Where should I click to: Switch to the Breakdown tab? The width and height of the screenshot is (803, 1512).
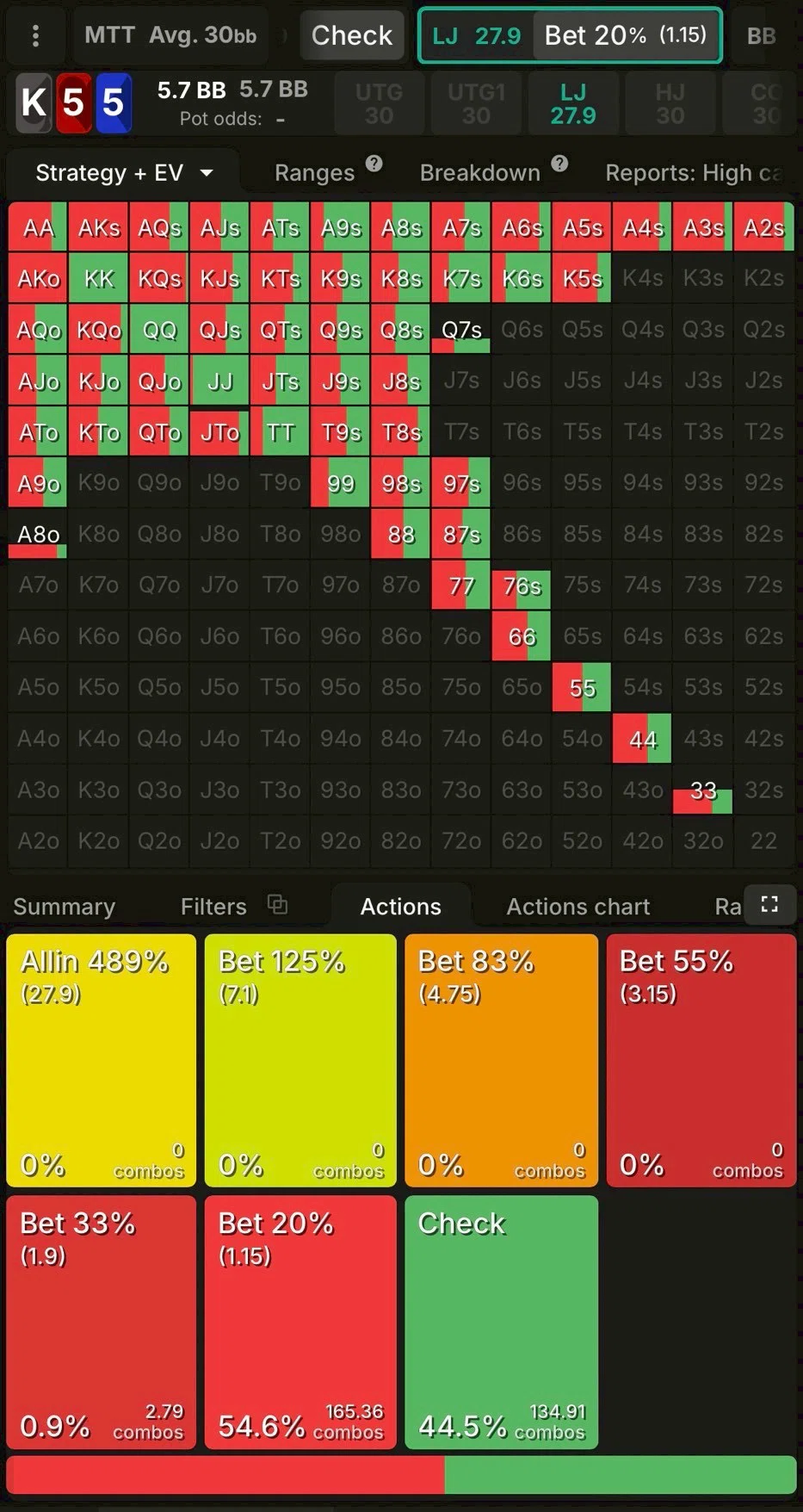pos(479,173)
